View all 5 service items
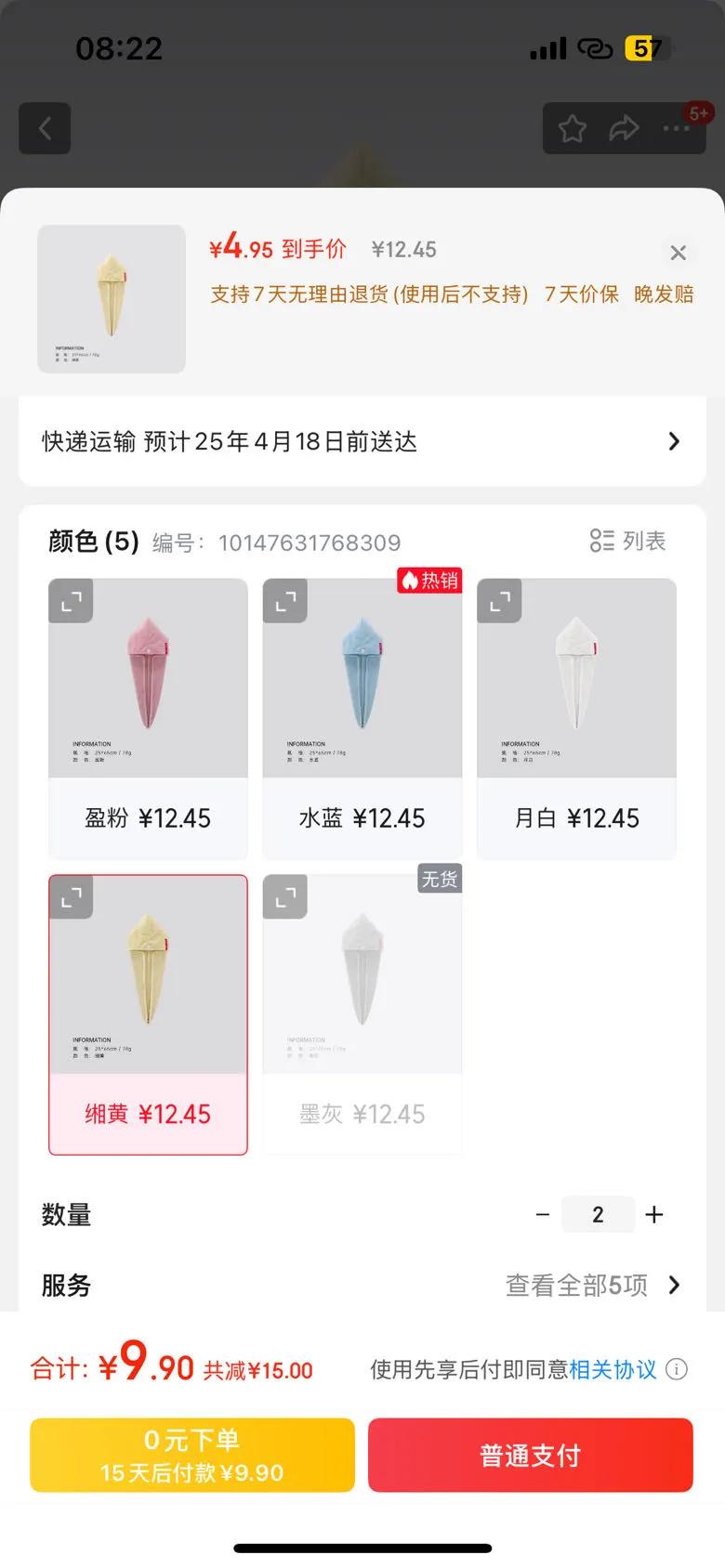Viewport: 725px width, 1568px height. pos(592,1286)
